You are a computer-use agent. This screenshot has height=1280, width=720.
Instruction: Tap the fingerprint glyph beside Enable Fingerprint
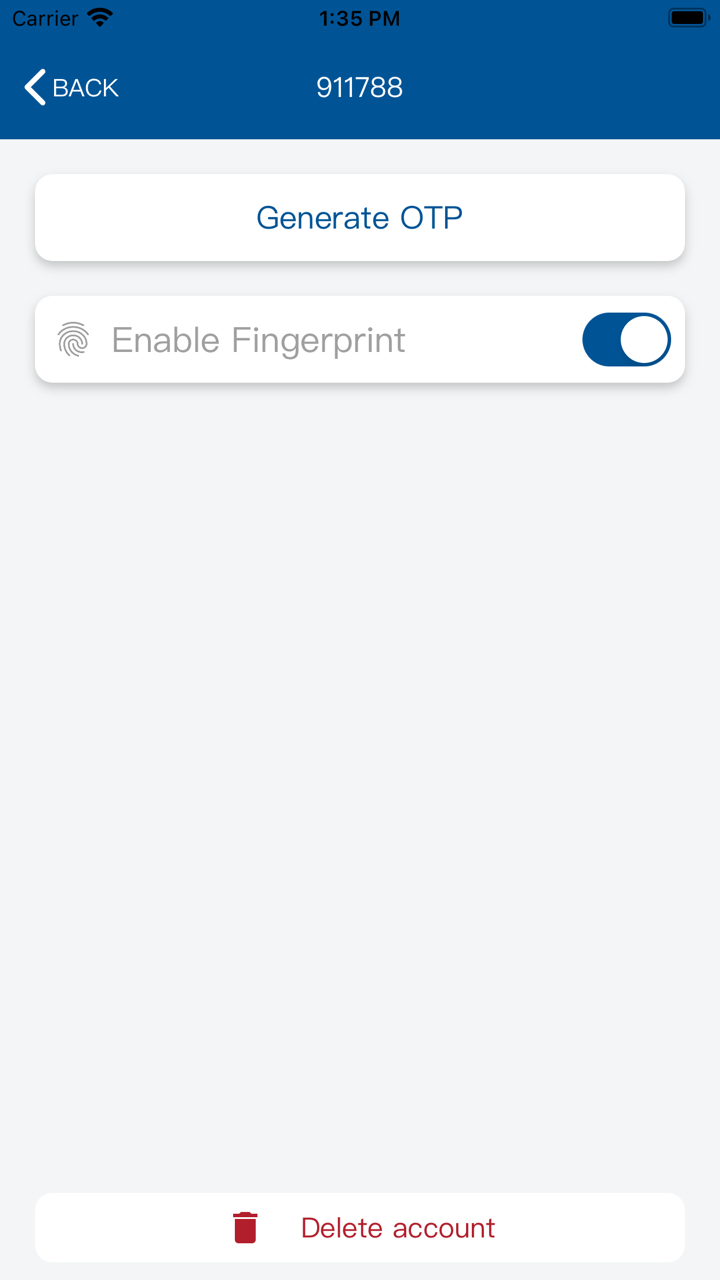click(74, 339)
